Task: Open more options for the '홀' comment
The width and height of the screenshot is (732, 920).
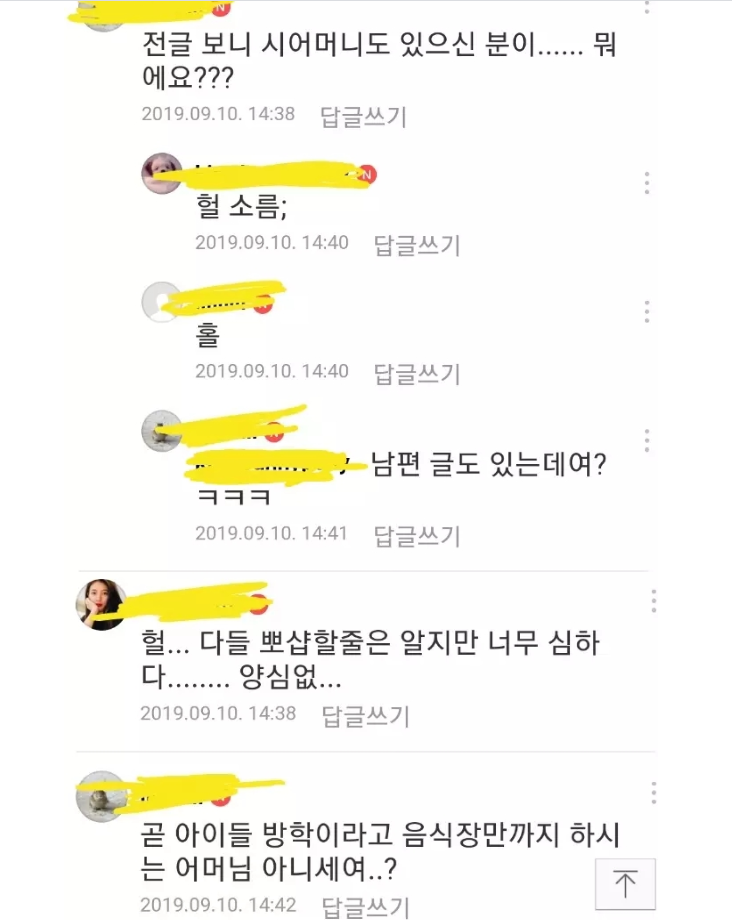Action: tap(647, 312)
